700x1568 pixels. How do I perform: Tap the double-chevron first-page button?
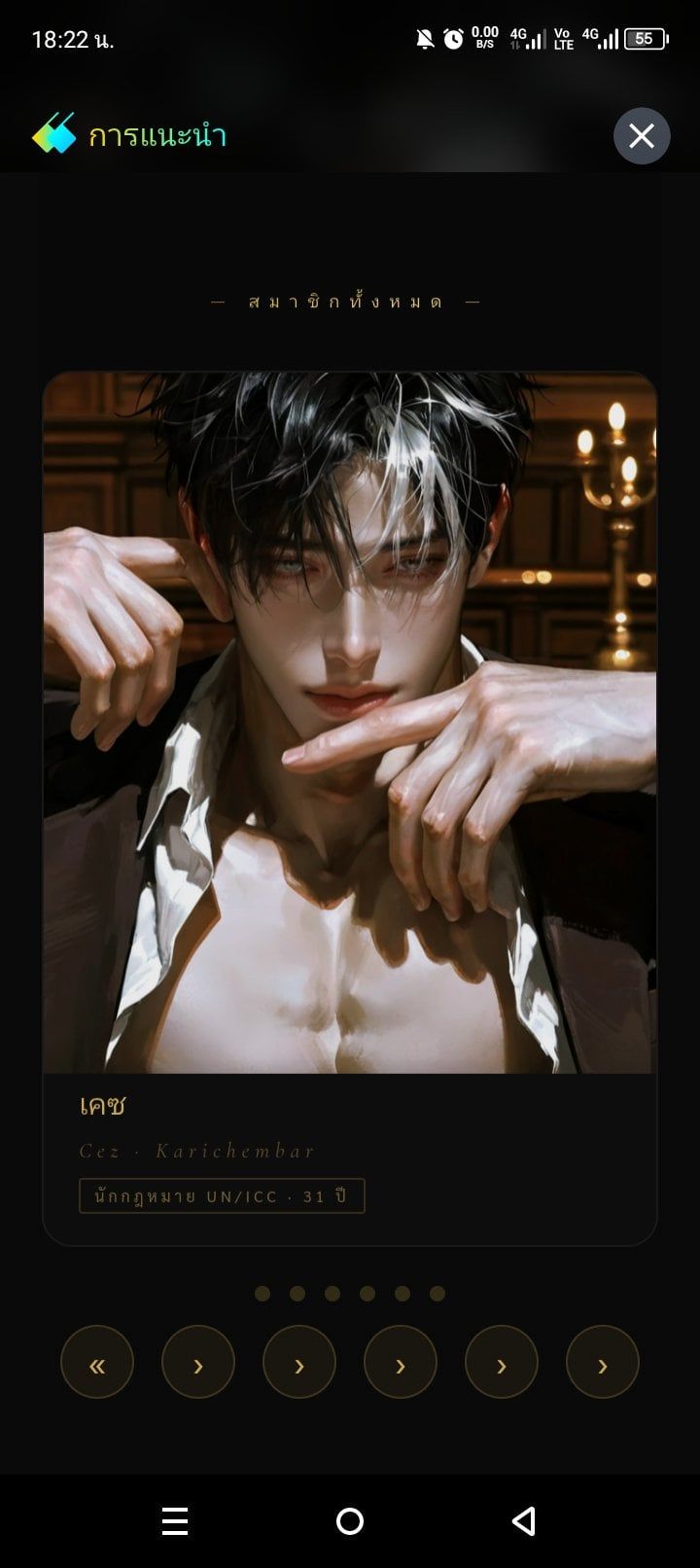click(97, 1362)
